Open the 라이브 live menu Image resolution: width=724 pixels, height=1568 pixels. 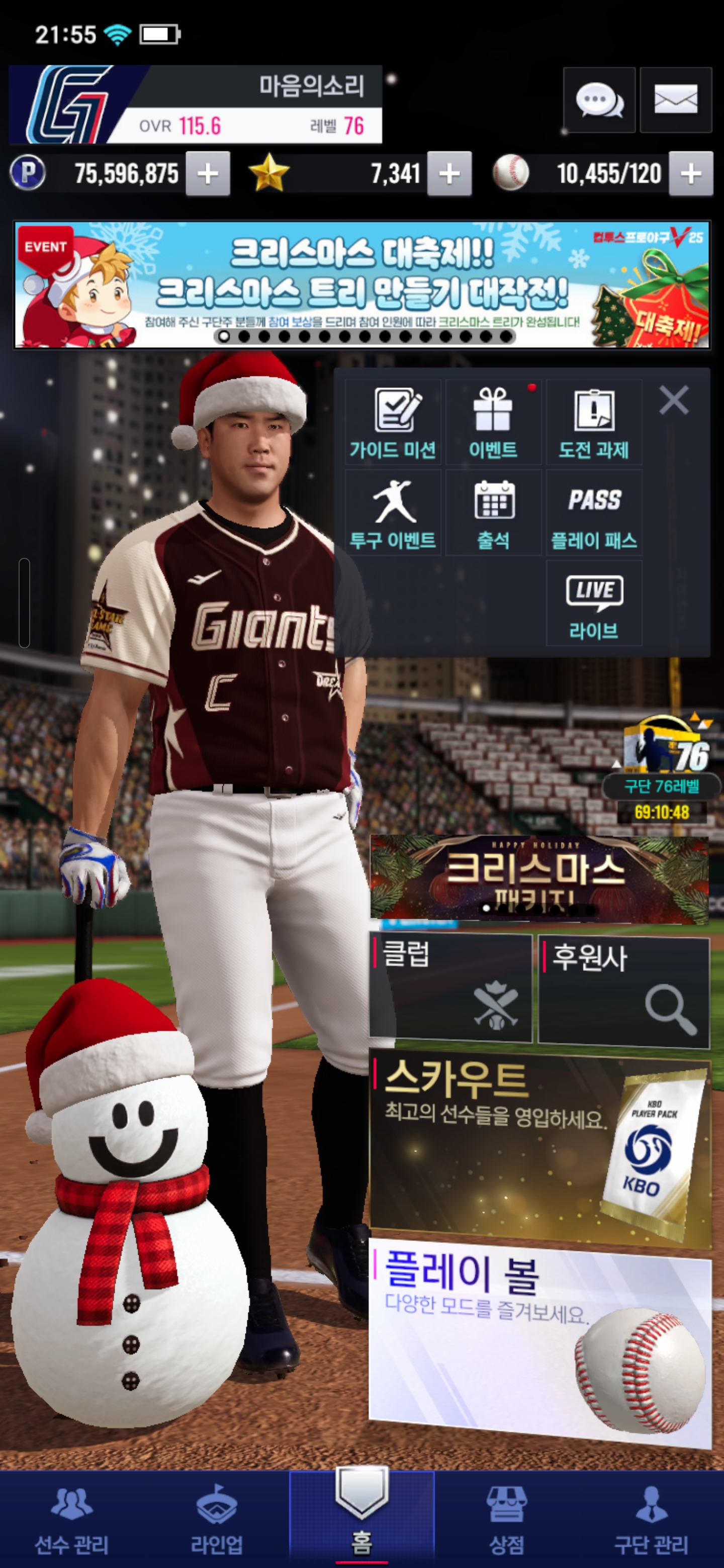point(594,603)
